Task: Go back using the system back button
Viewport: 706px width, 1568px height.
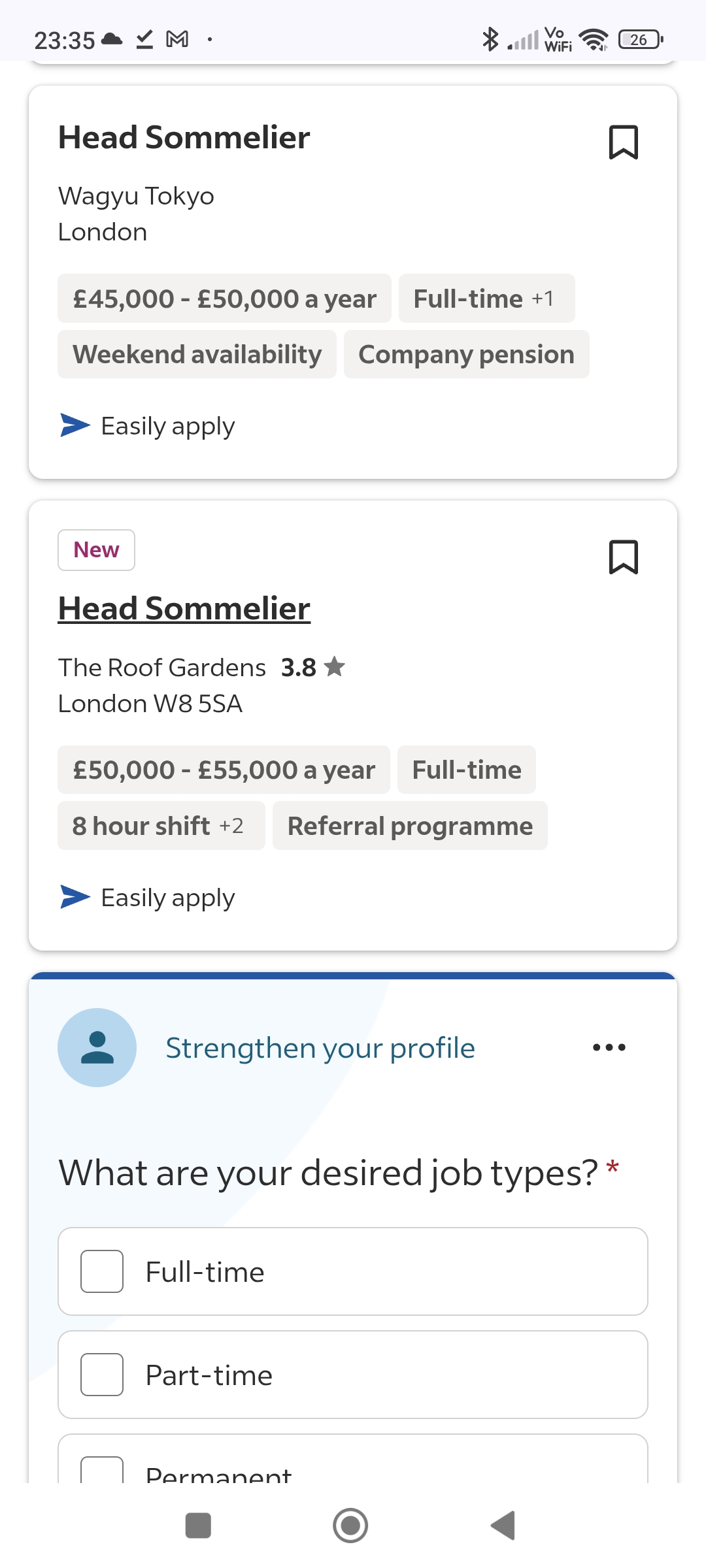Action: click(503, 1526)
